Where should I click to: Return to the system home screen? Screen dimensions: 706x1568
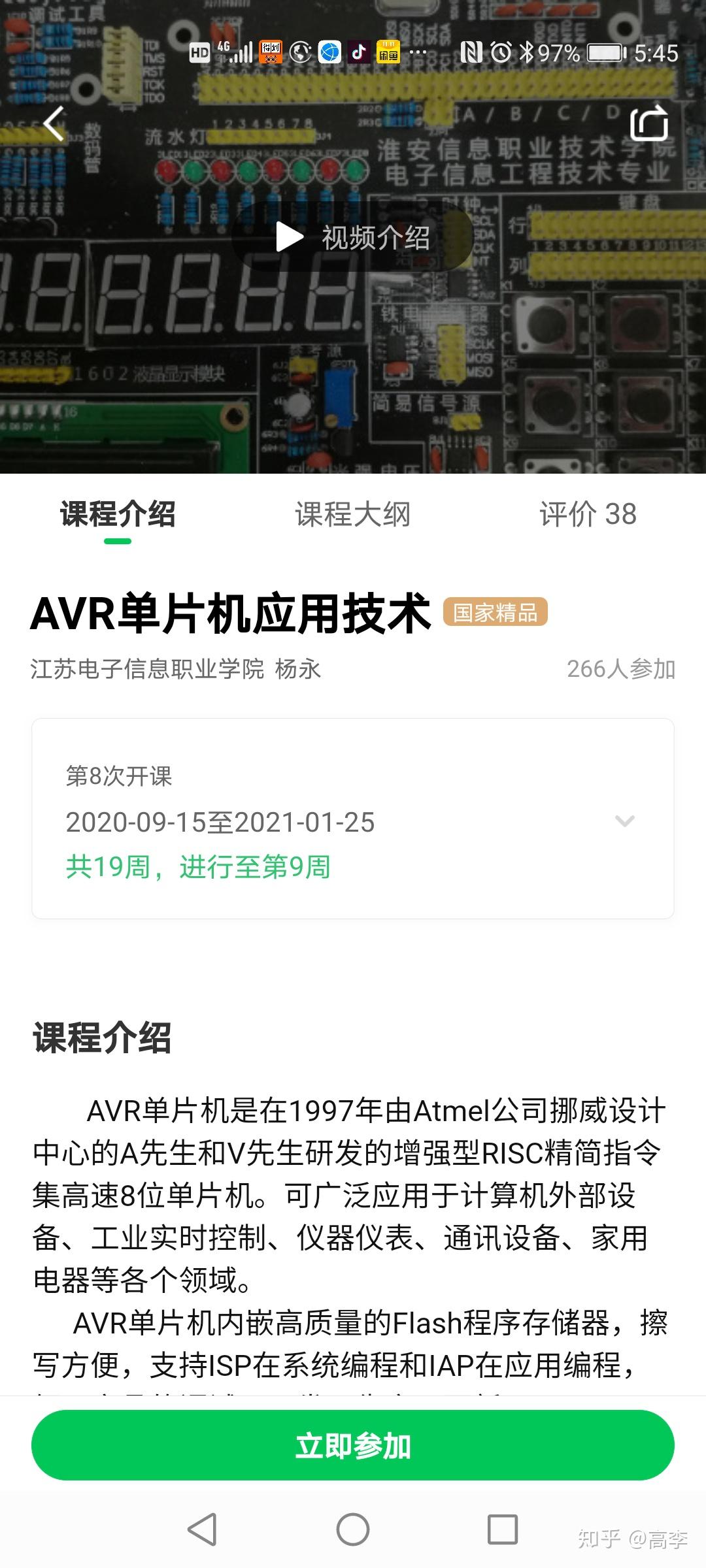click(353, 1529)
